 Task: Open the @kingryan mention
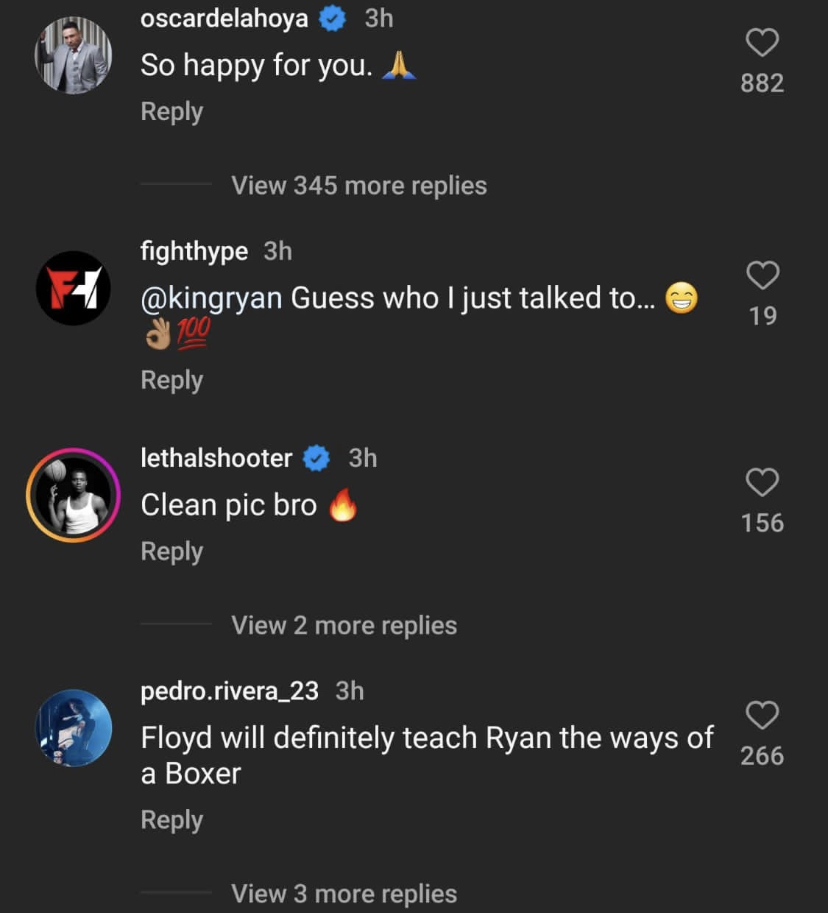(211, 300)
